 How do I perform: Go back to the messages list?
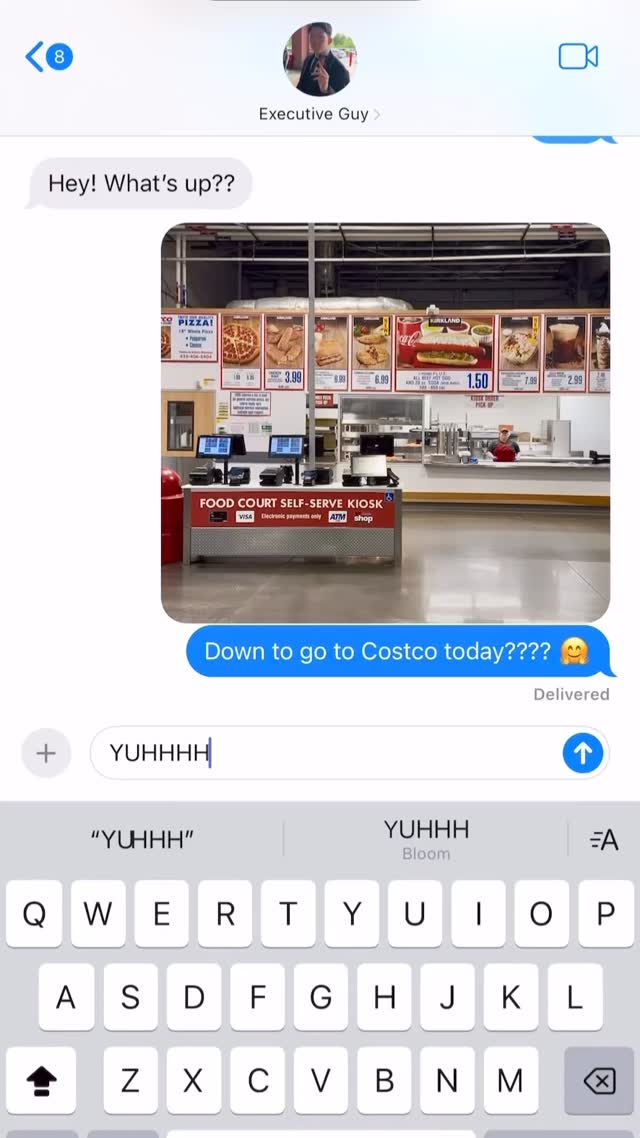coord(48,57)
